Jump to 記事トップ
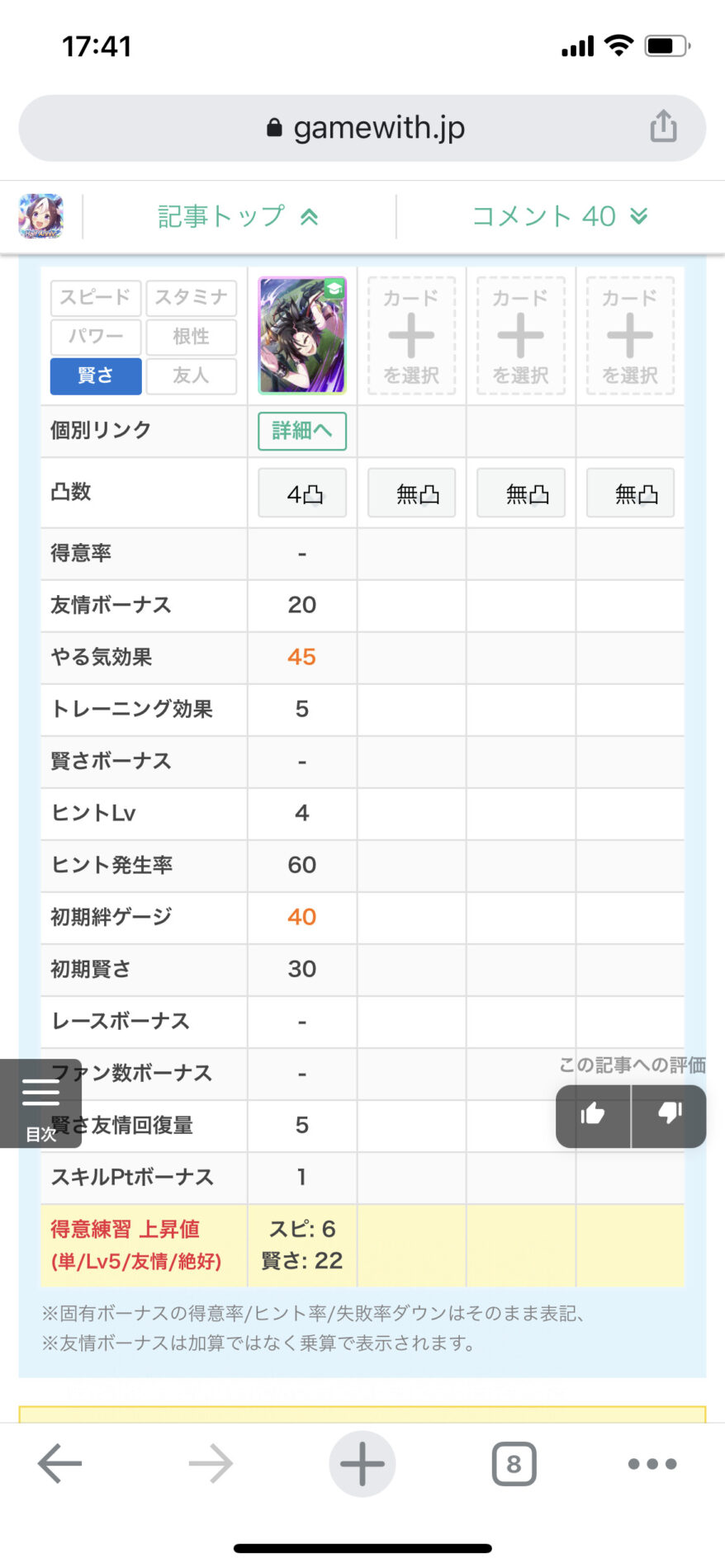Viewport: 725px width, 1568px height. (x=238, y=216)
